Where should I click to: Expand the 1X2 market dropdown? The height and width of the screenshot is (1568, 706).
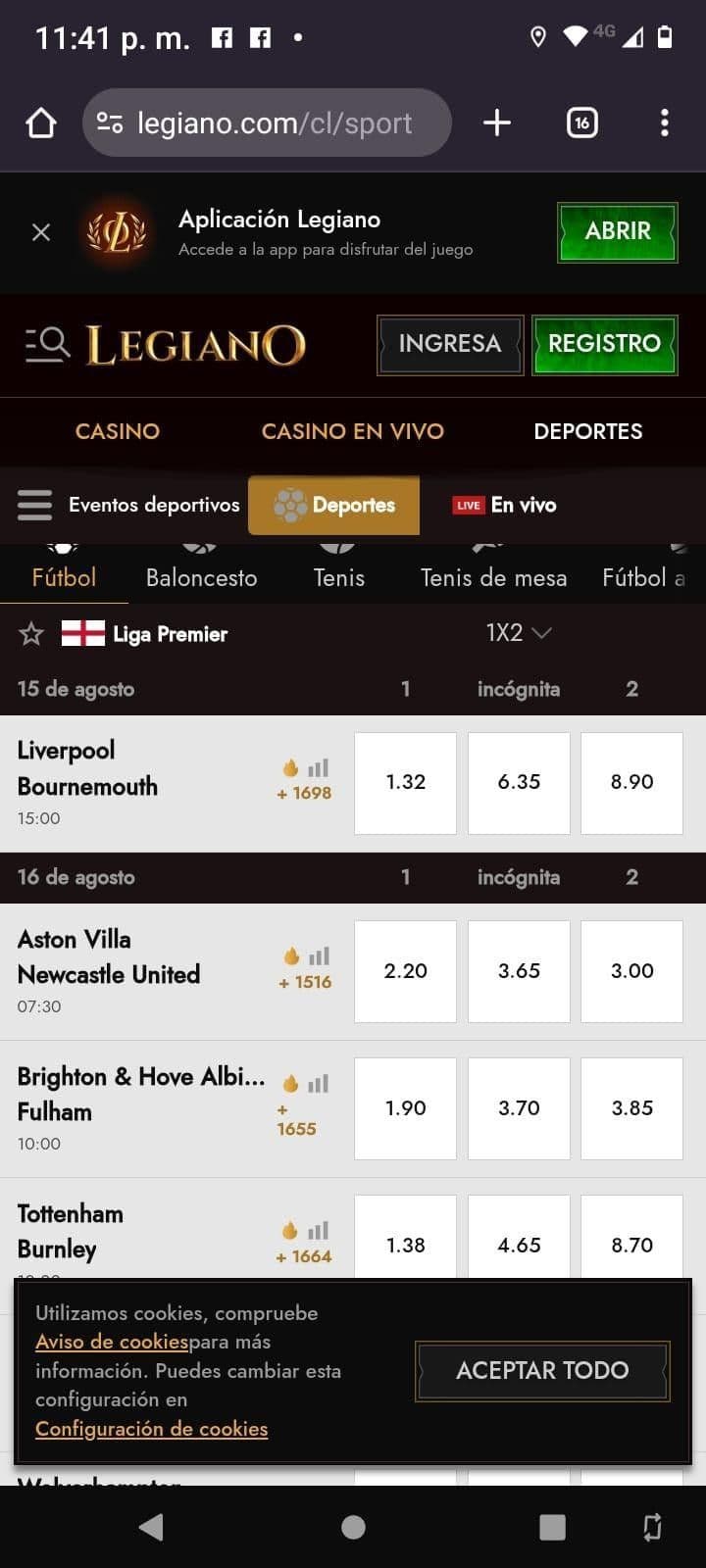[519, 633]
